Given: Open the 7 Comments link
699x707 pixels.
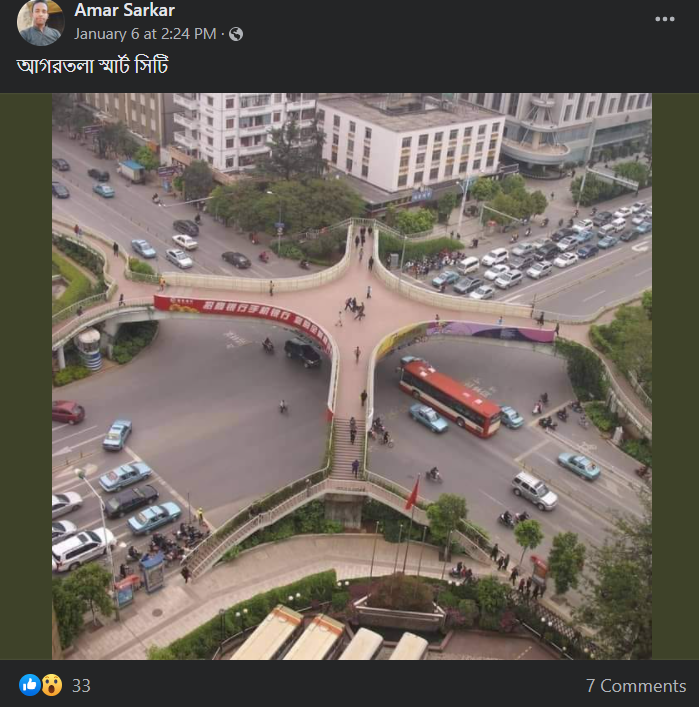Looking at the screenshot, I should point(636,686).
